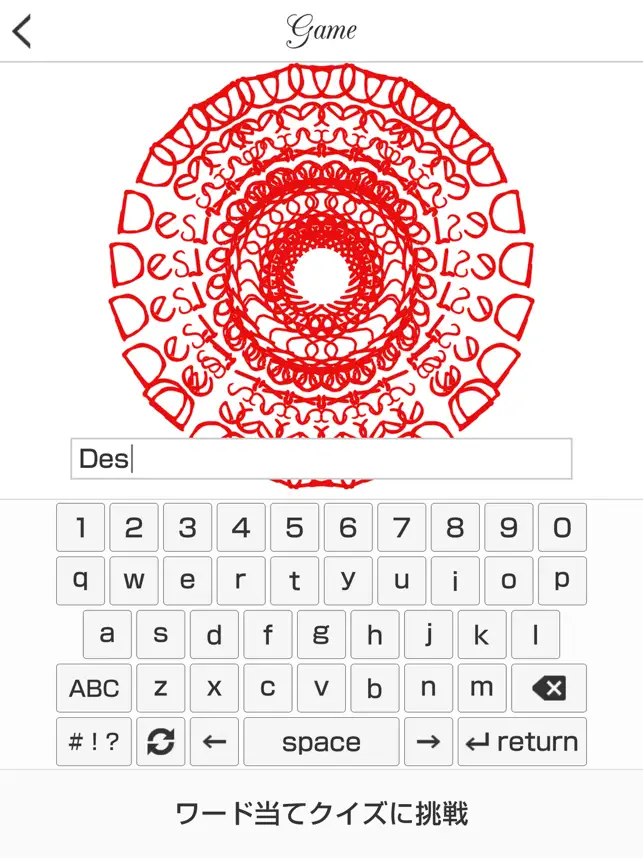The height and width of the screenshot is (858, 643).
Task: Start the ワード当てクイズに挑戦 challenge
Action: (321, 813)
